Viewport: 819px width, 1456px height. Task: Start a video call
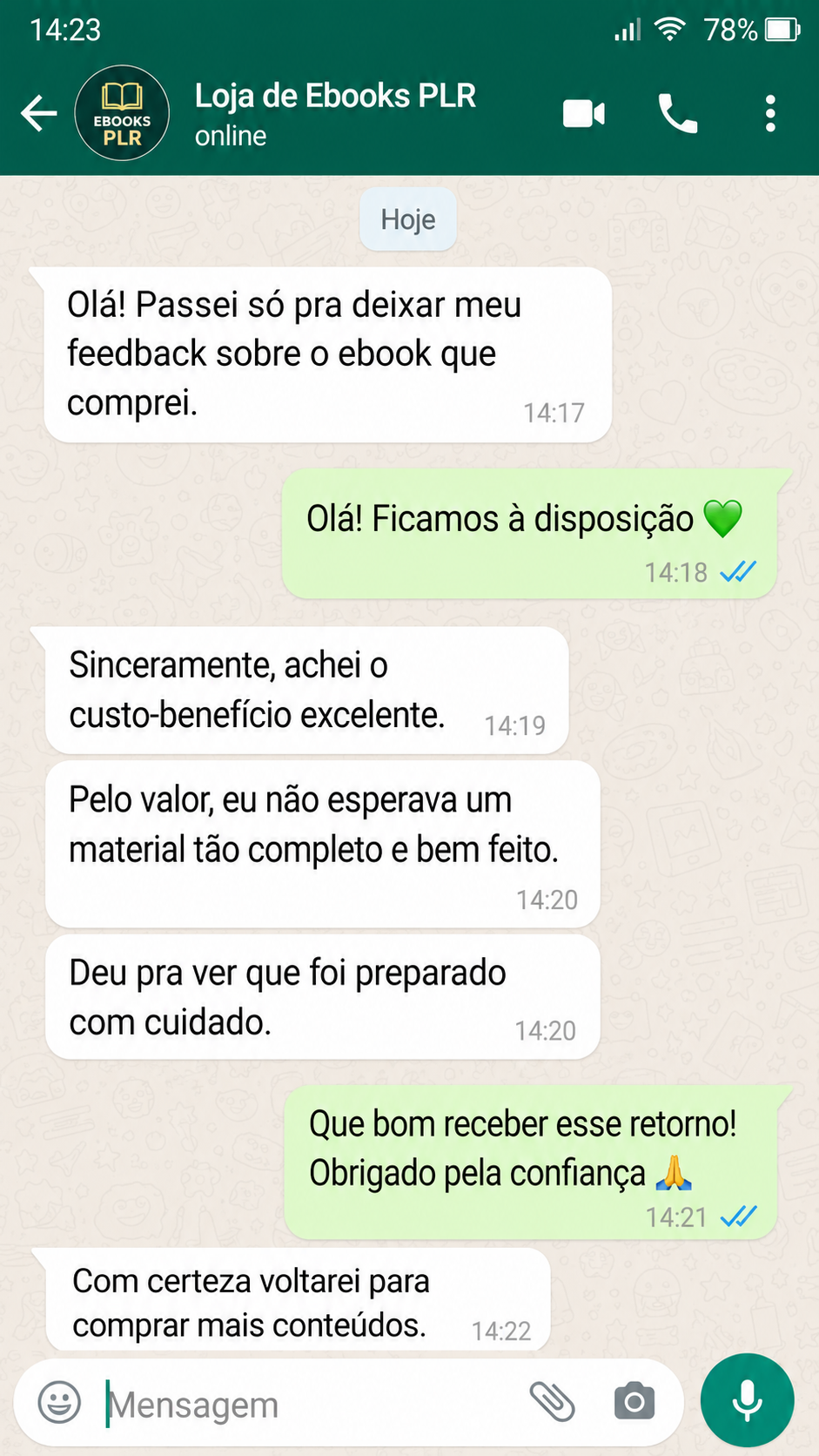[584, 114]
